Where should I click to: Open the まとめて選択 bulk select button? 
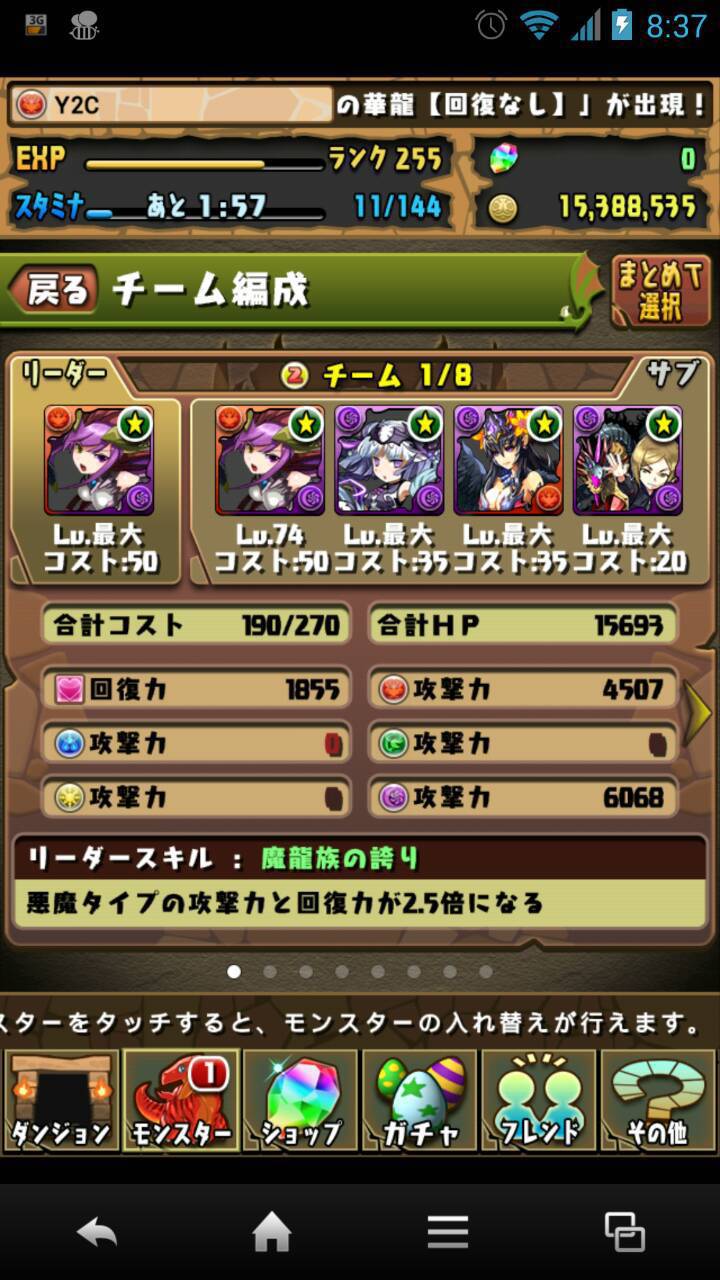pyautogui.click(x=661, y=291)
